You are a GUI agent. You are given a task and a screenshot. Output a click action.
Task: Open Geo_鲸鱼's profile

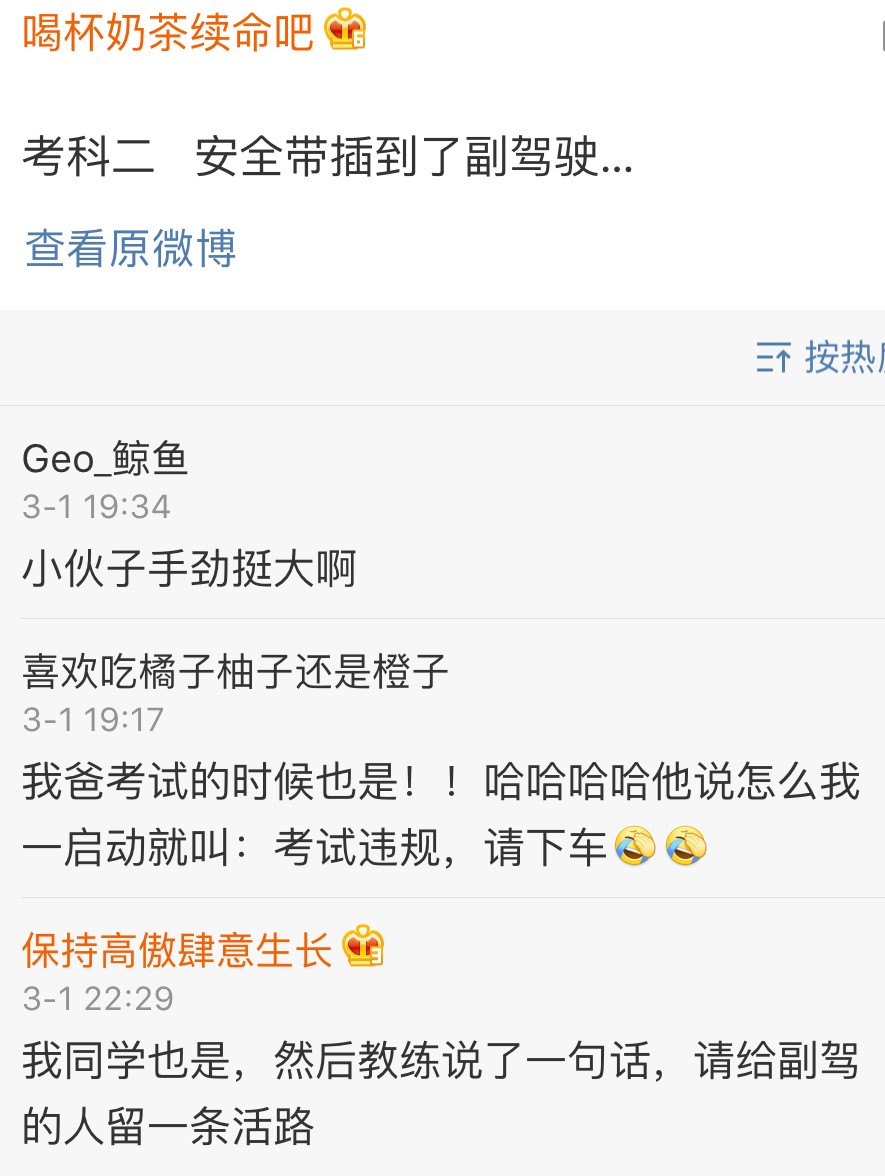(x=105, y=459)
